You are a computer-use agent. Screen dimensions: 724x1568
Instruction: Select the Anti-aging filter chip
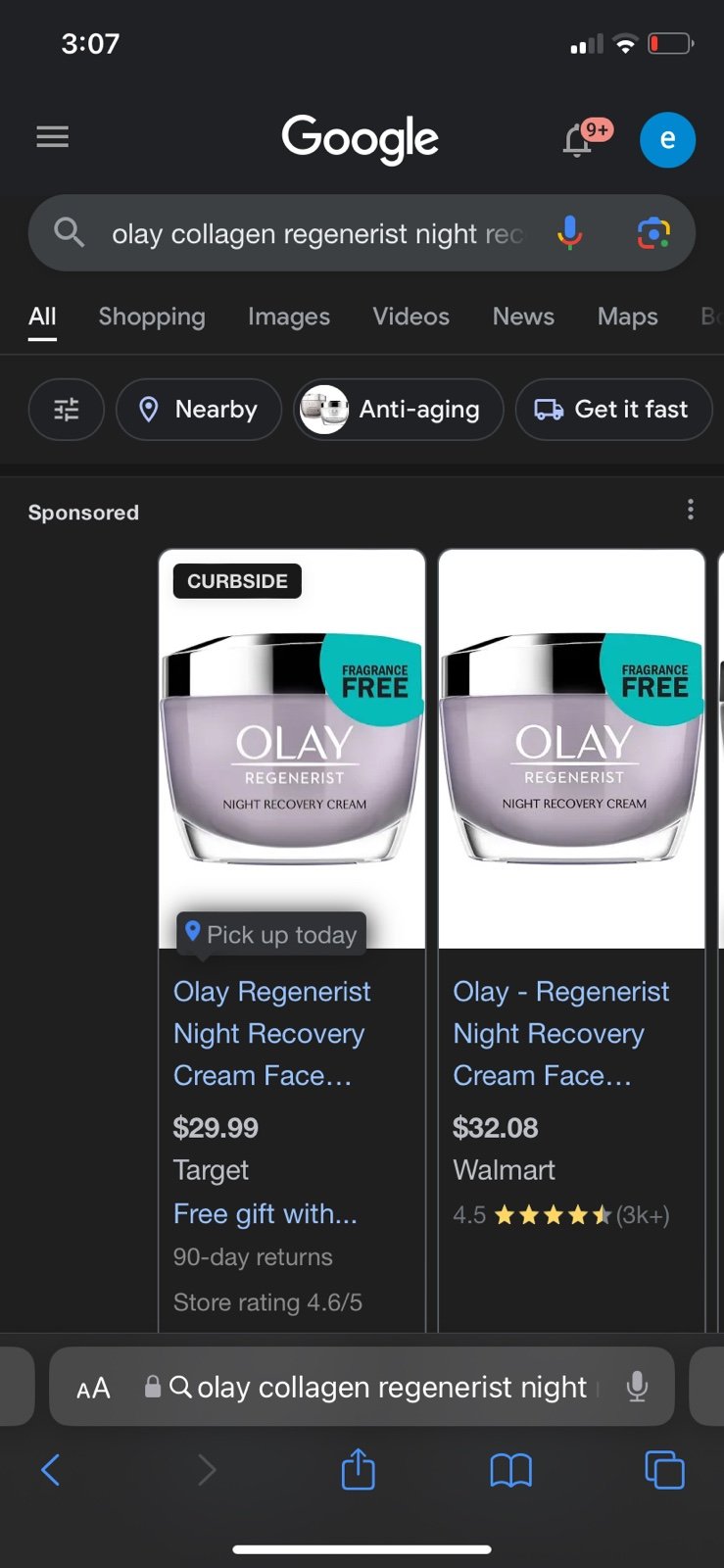[399, 410]
